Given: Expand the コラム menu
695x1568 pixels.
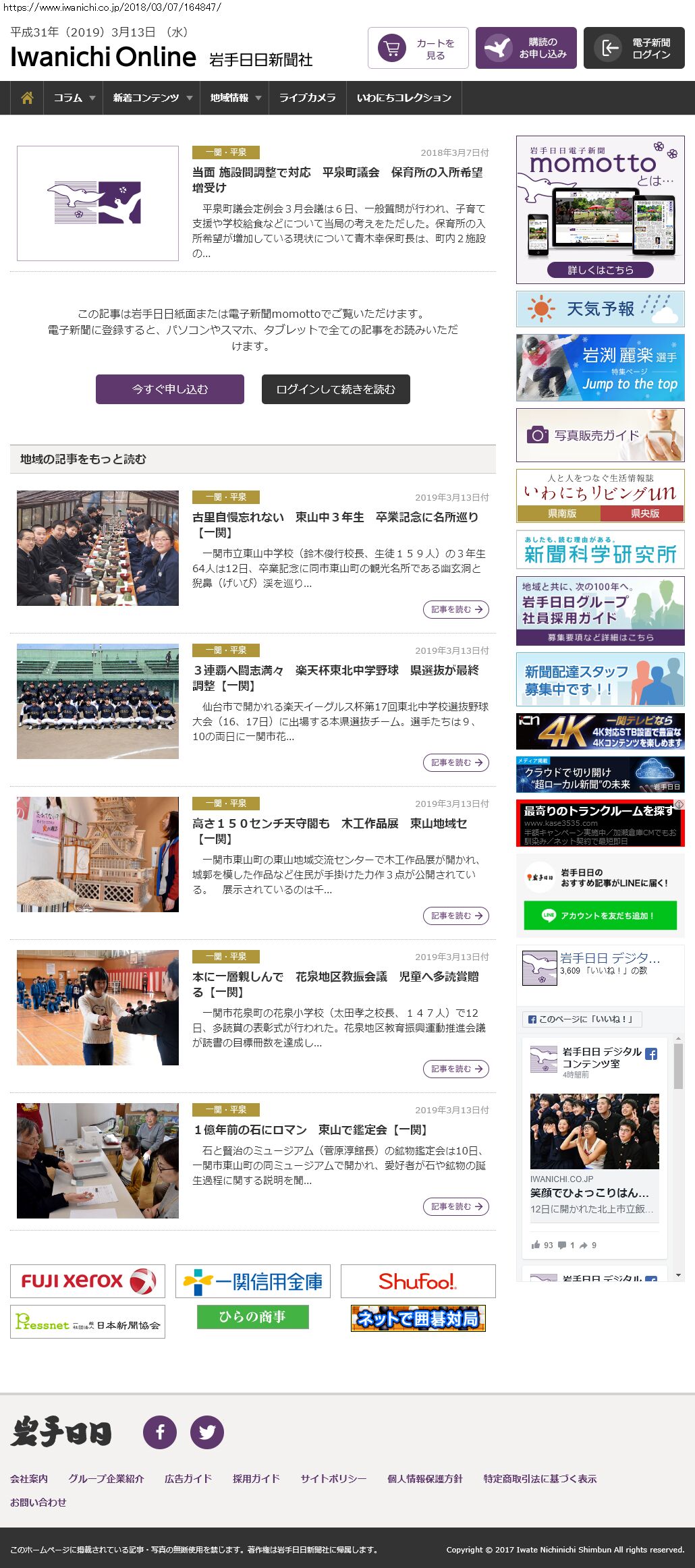Looking at the screenshot, I should tap(74, 98).
